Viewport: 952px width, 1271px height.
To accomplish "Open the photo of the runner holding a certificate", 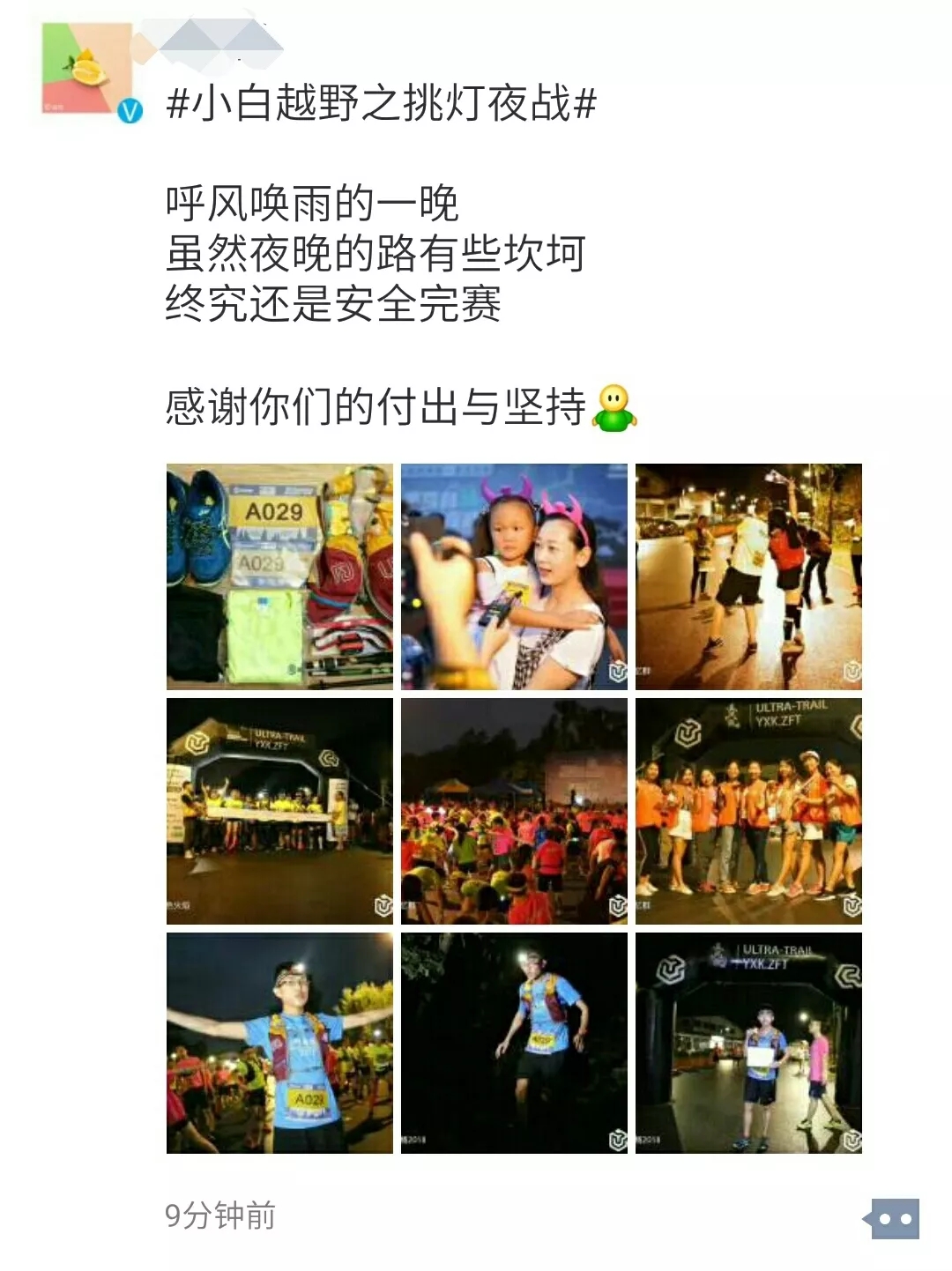I will click(748, 1044).
